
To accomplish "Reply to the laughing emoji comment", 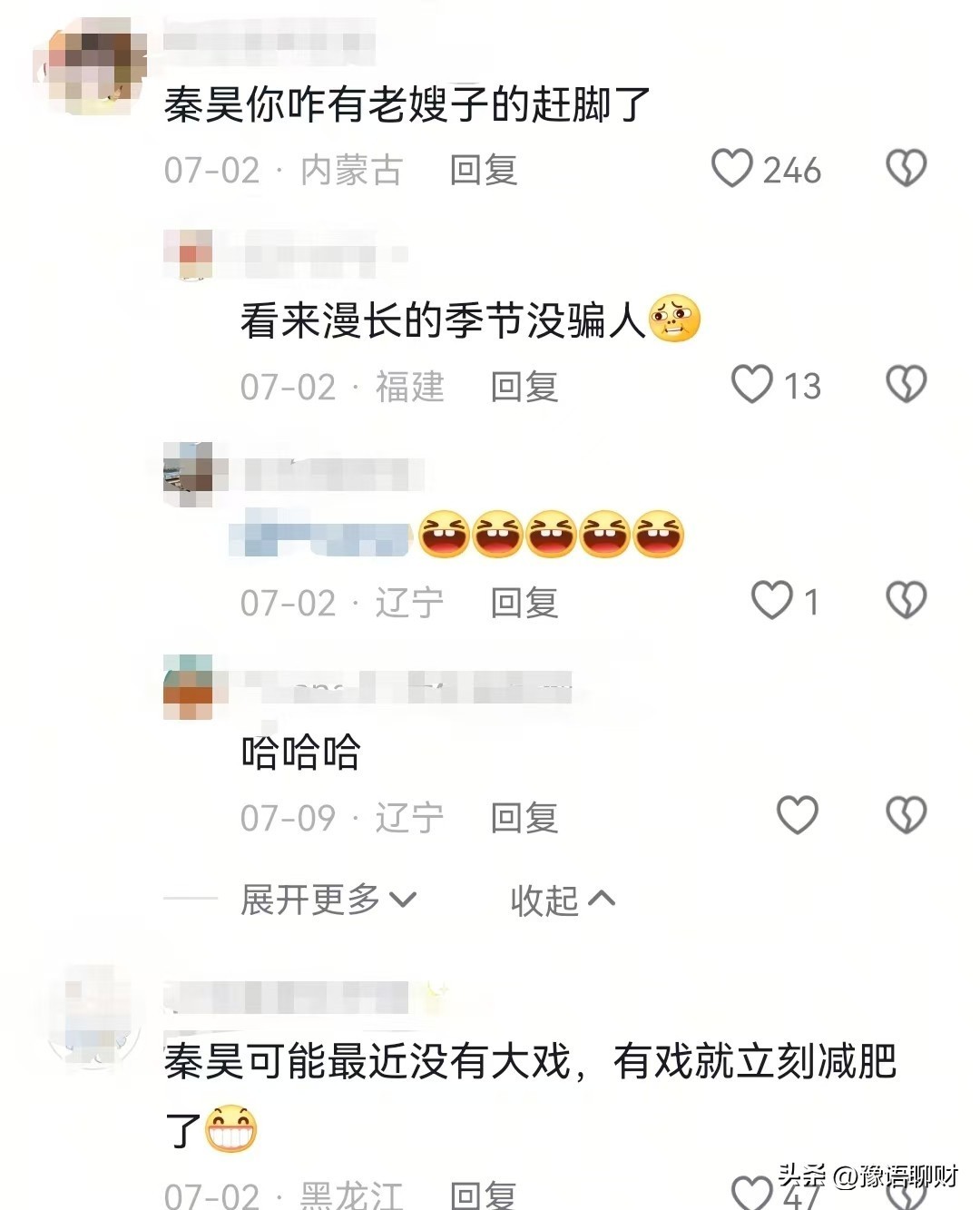I will click(x=524, y=603).
